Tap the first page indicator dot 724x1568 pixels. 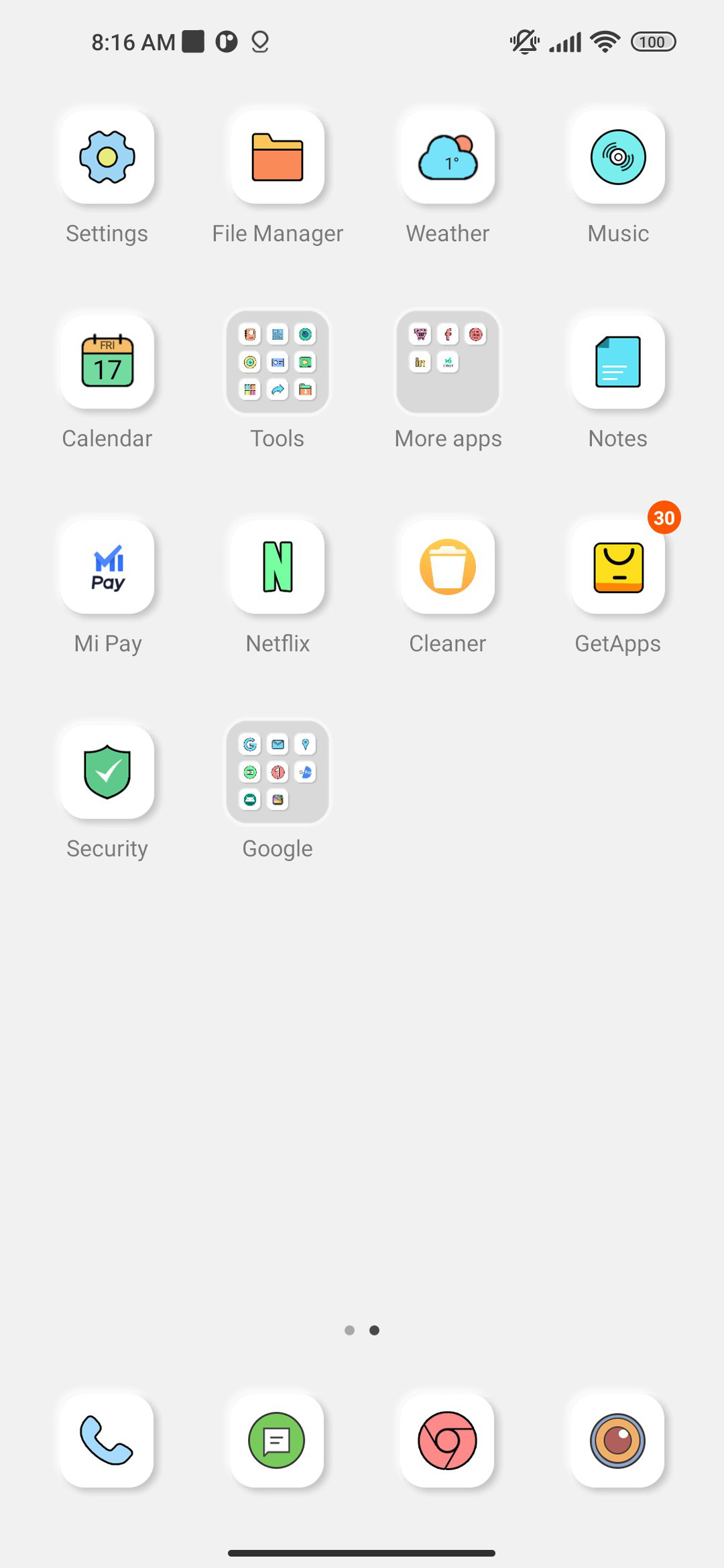point(349,1330)
